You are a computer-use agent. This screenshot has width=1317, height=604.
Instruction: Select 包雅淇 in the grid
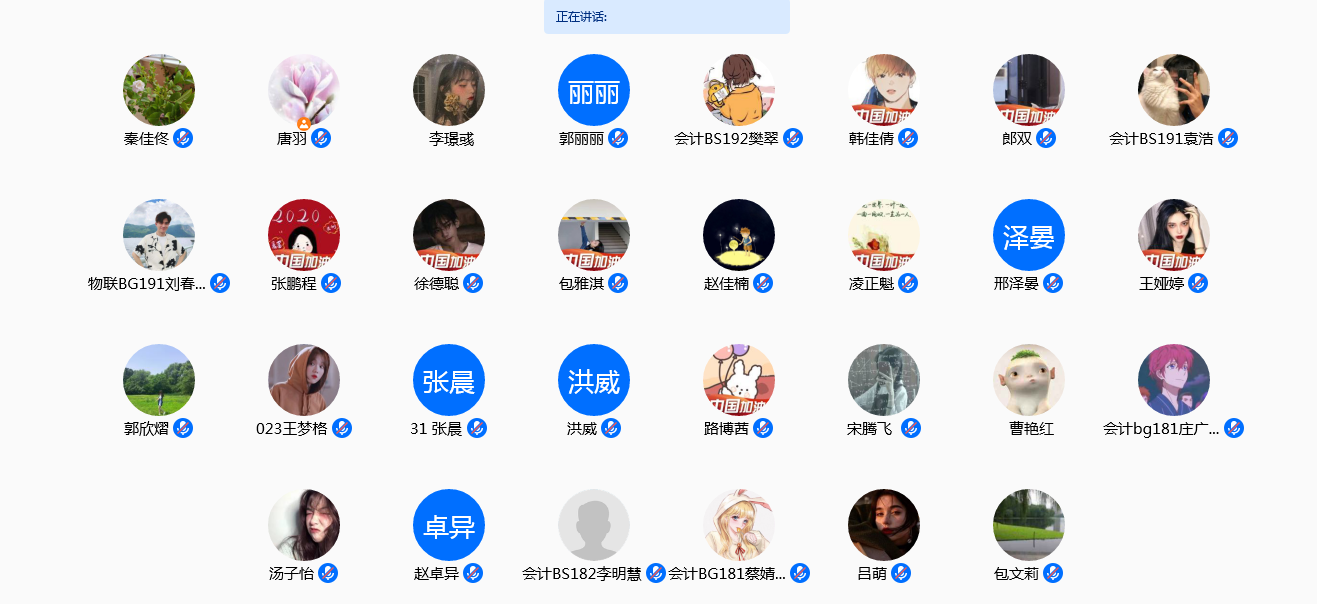tap(594, 235)
